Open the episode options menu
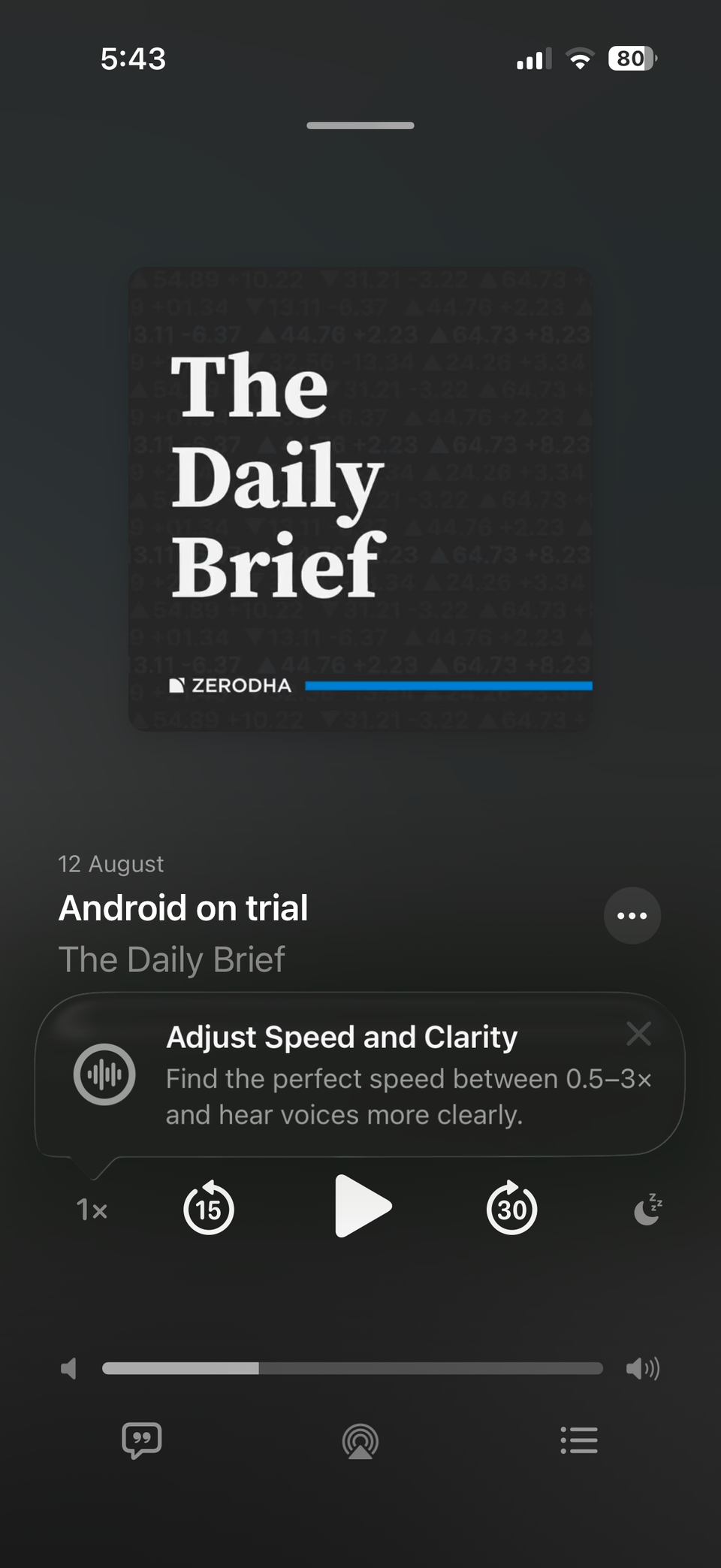 pos(632,916)
